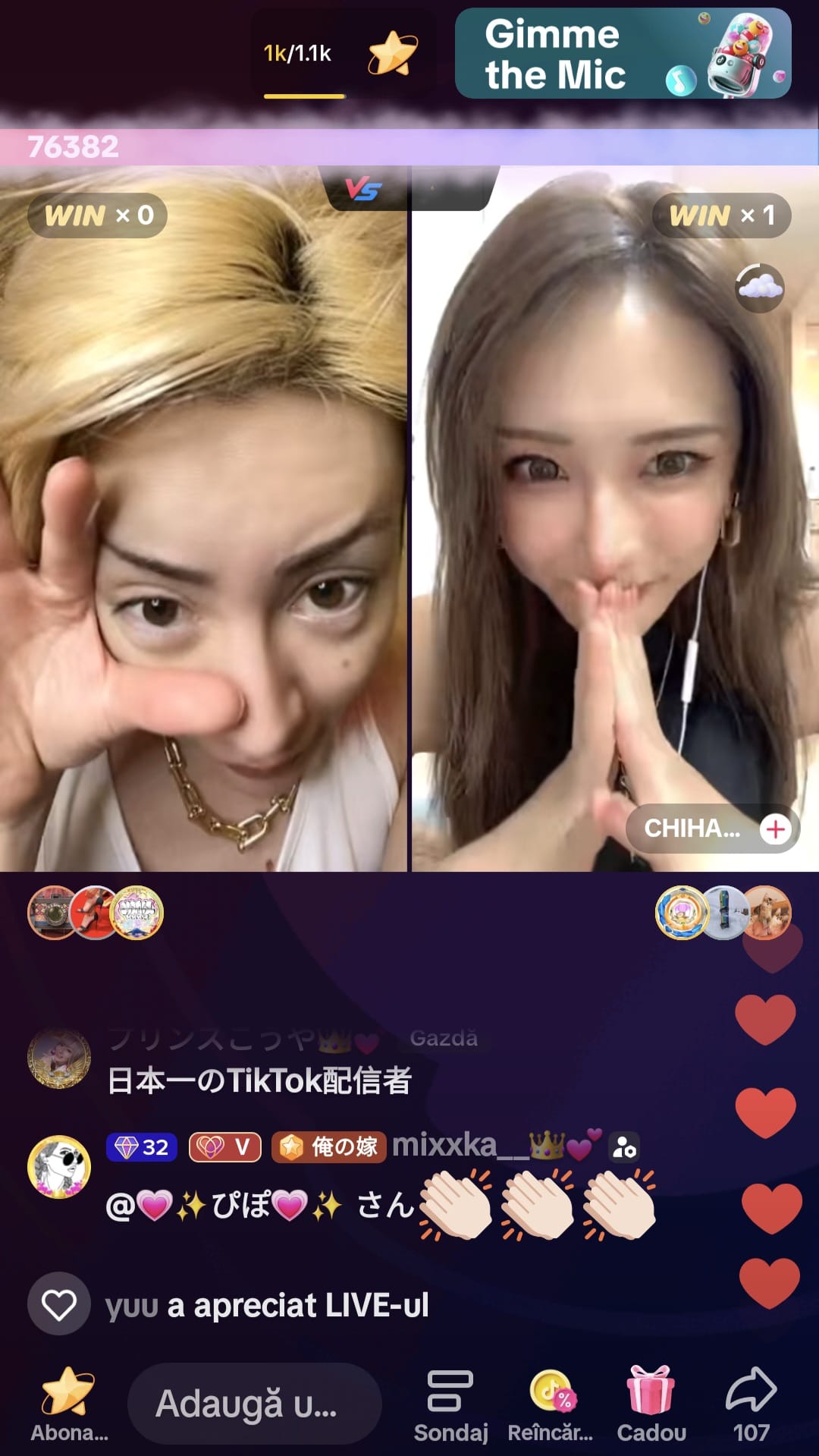Open the Reîncăr... recharge option
The height and width of the screenshot is (1456, 819).
[x=551, y=1403]
